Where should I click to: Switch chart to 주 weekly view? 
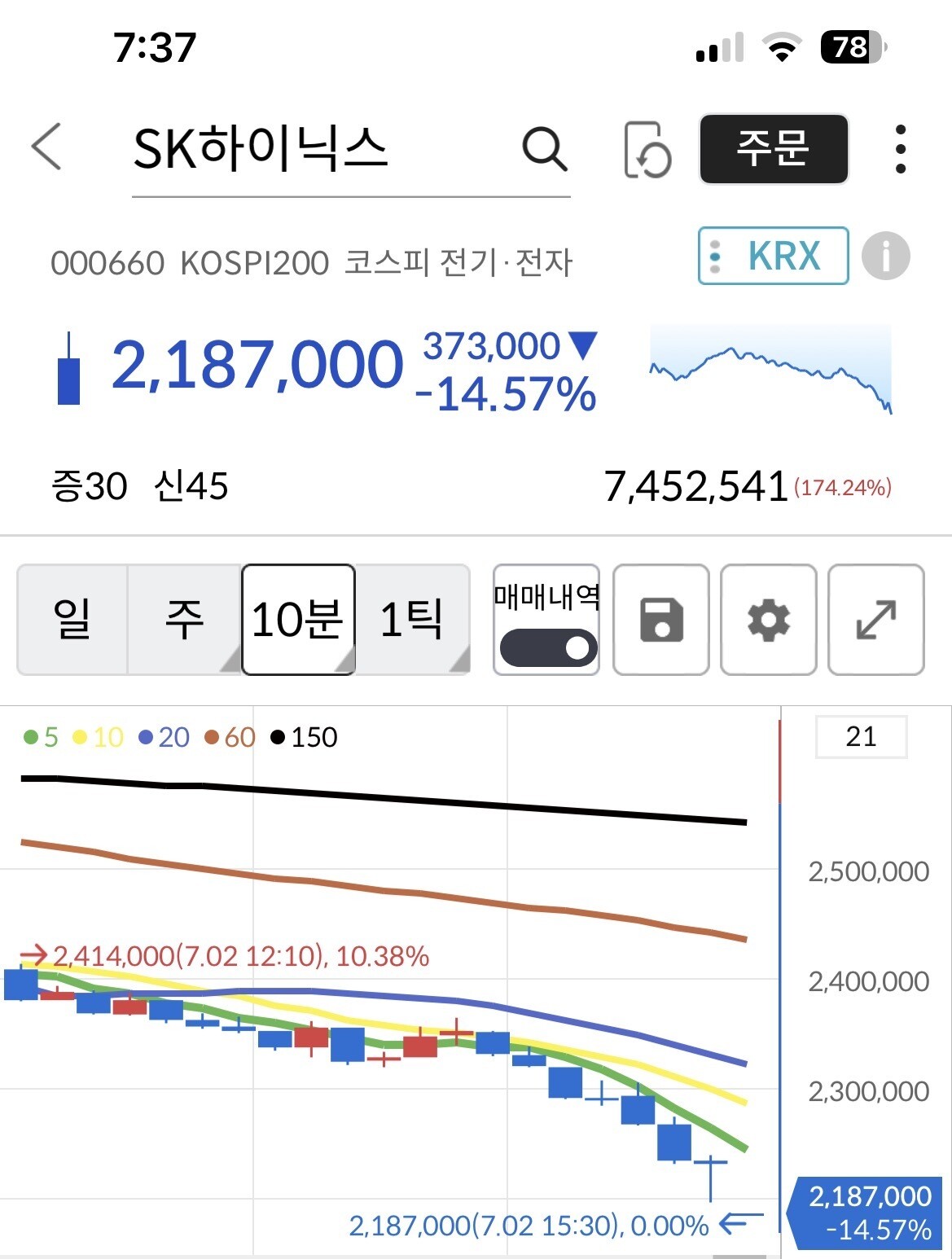[x=185, y=620]
